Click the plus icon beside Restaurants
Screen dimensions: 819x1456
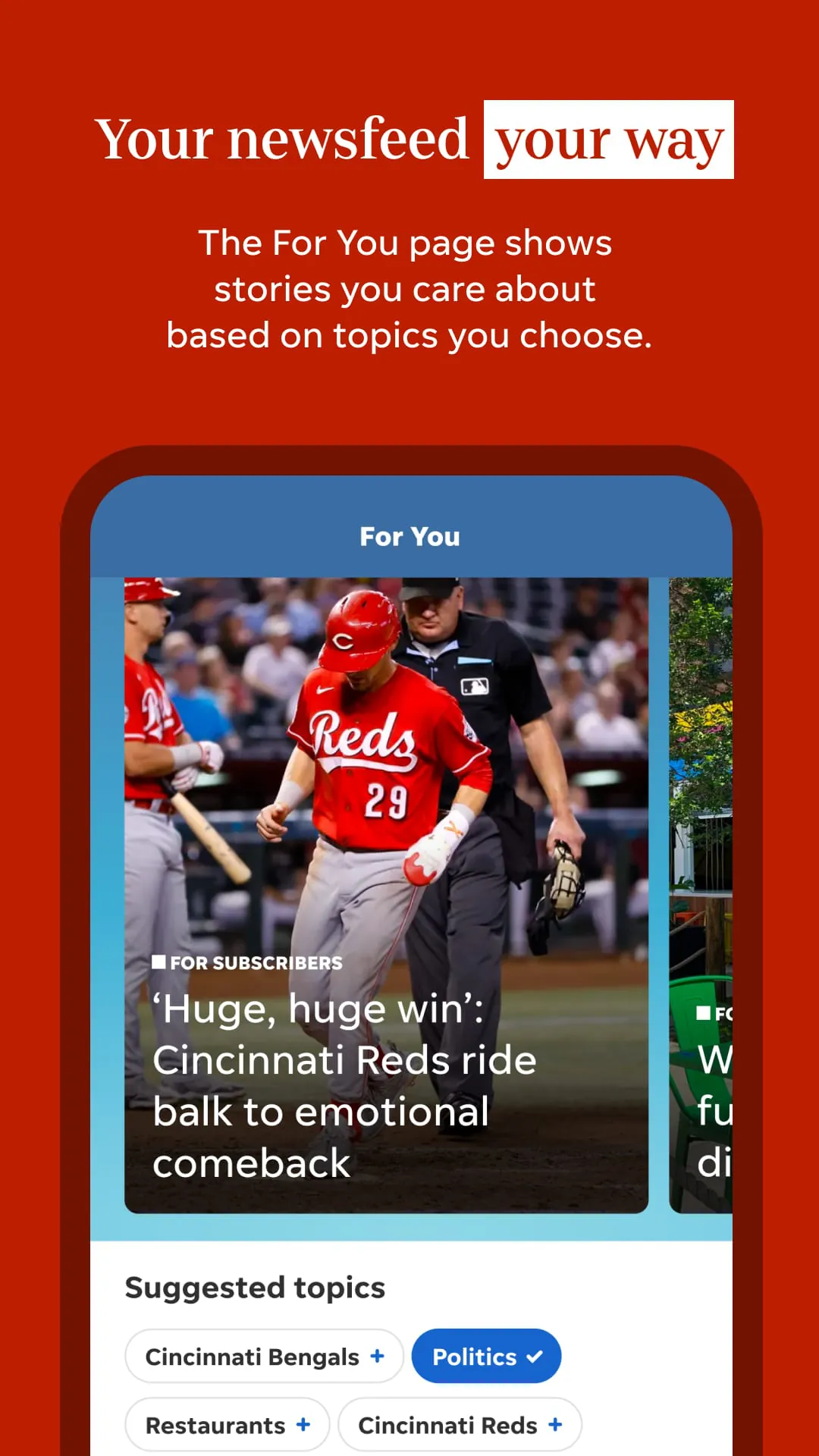pos(302,1424)
